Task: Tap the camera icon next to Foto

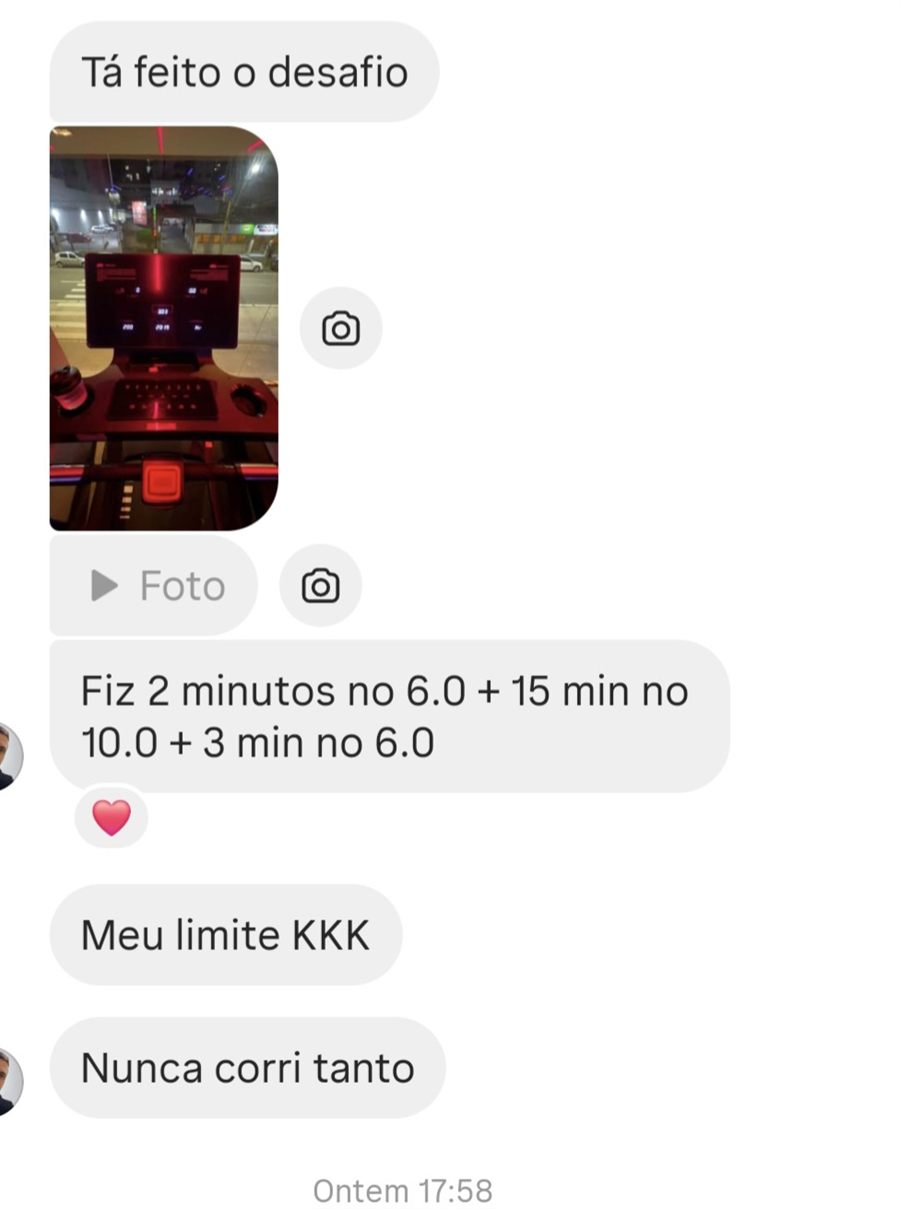Action: point(320,586)
